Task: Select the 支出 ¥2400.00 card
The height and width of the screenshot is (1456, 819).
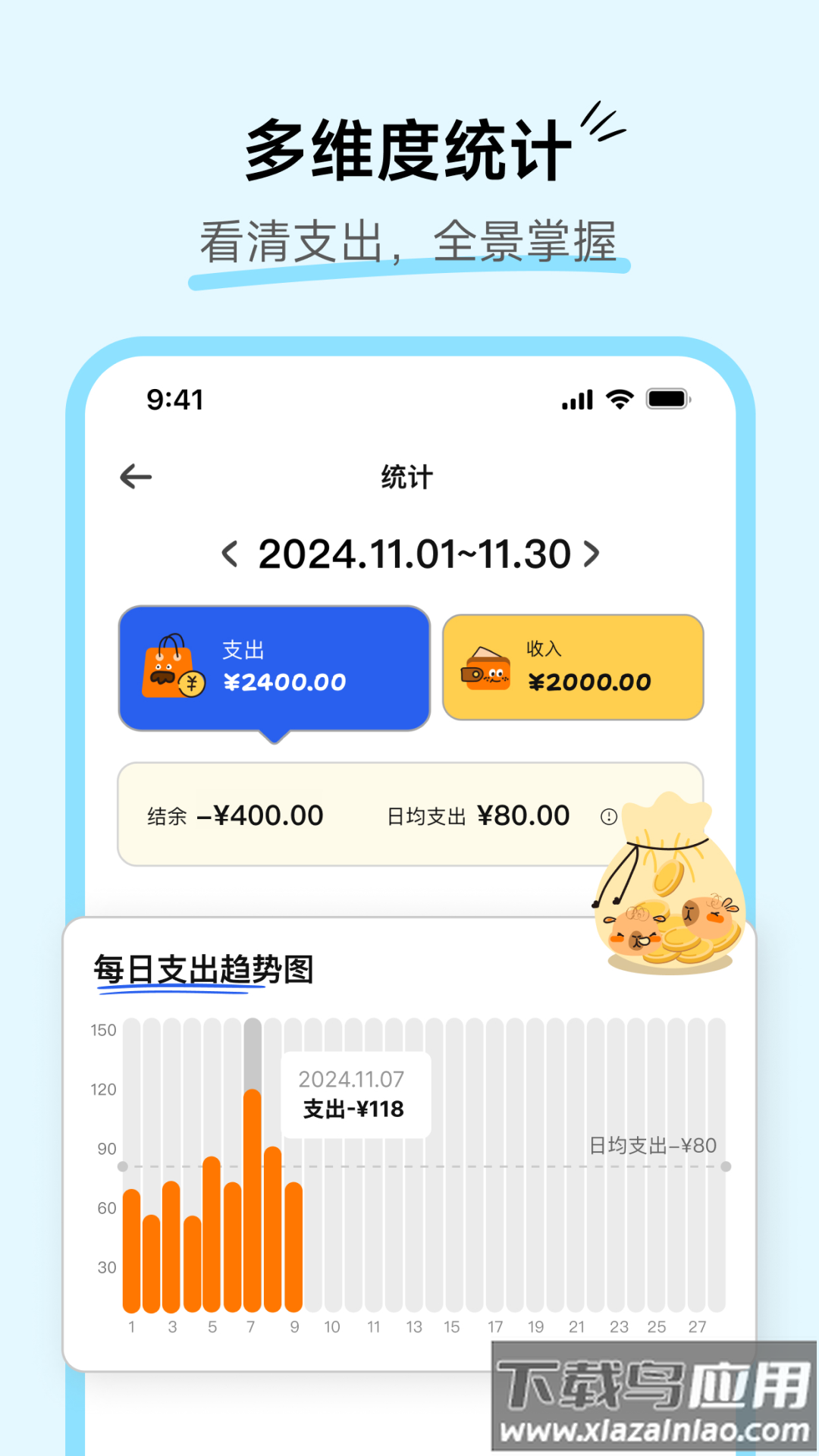Action: click(275, 667)
